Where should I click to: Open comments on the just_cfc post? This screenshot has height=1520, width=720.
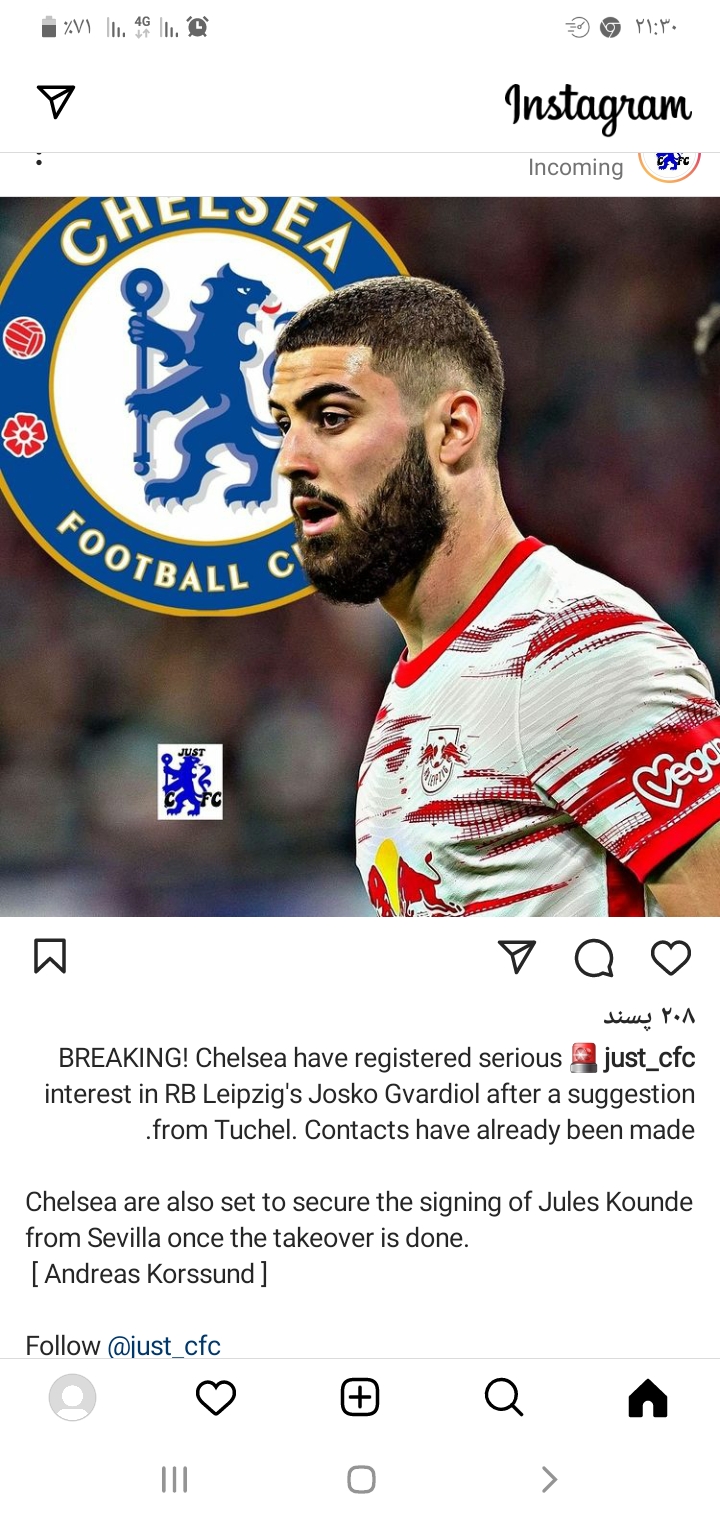(594, 958)
